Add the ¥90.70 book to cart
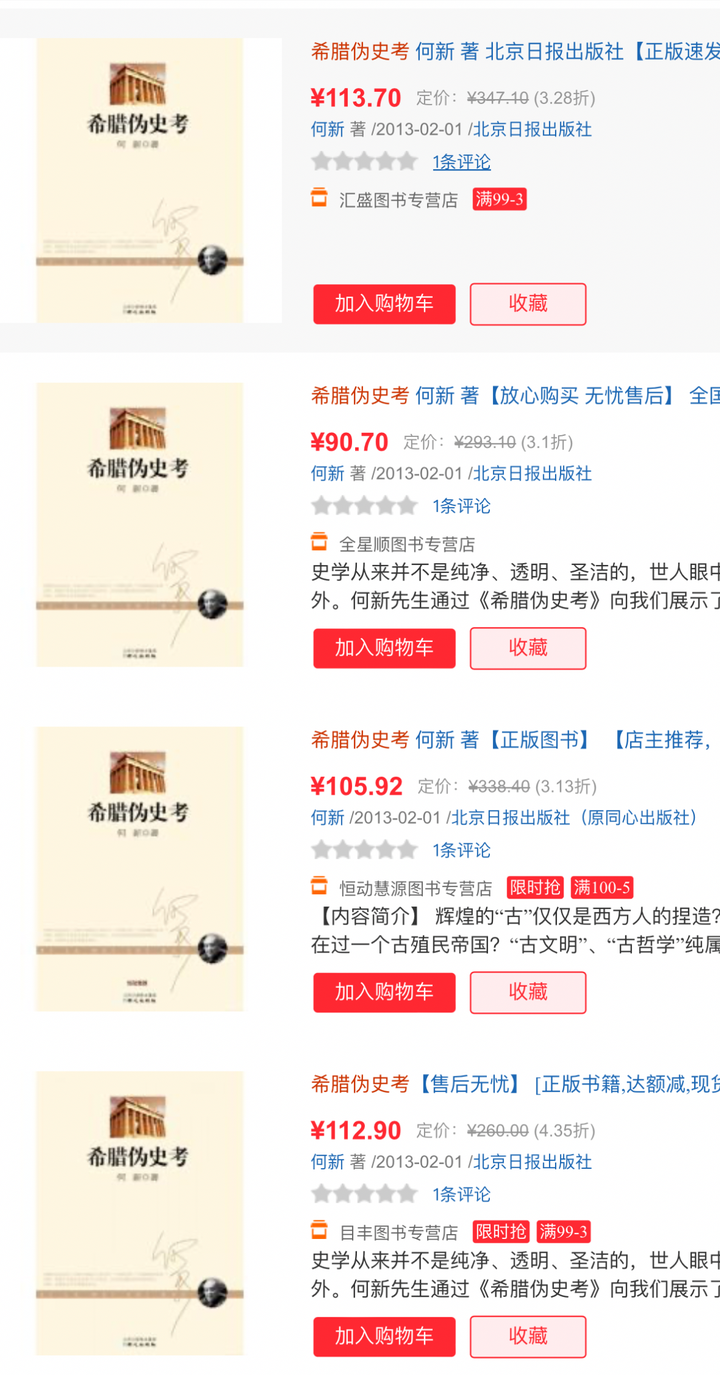The width and height of the screenshot is (720, 1375). pyautogui.click(x=384, y=648)
